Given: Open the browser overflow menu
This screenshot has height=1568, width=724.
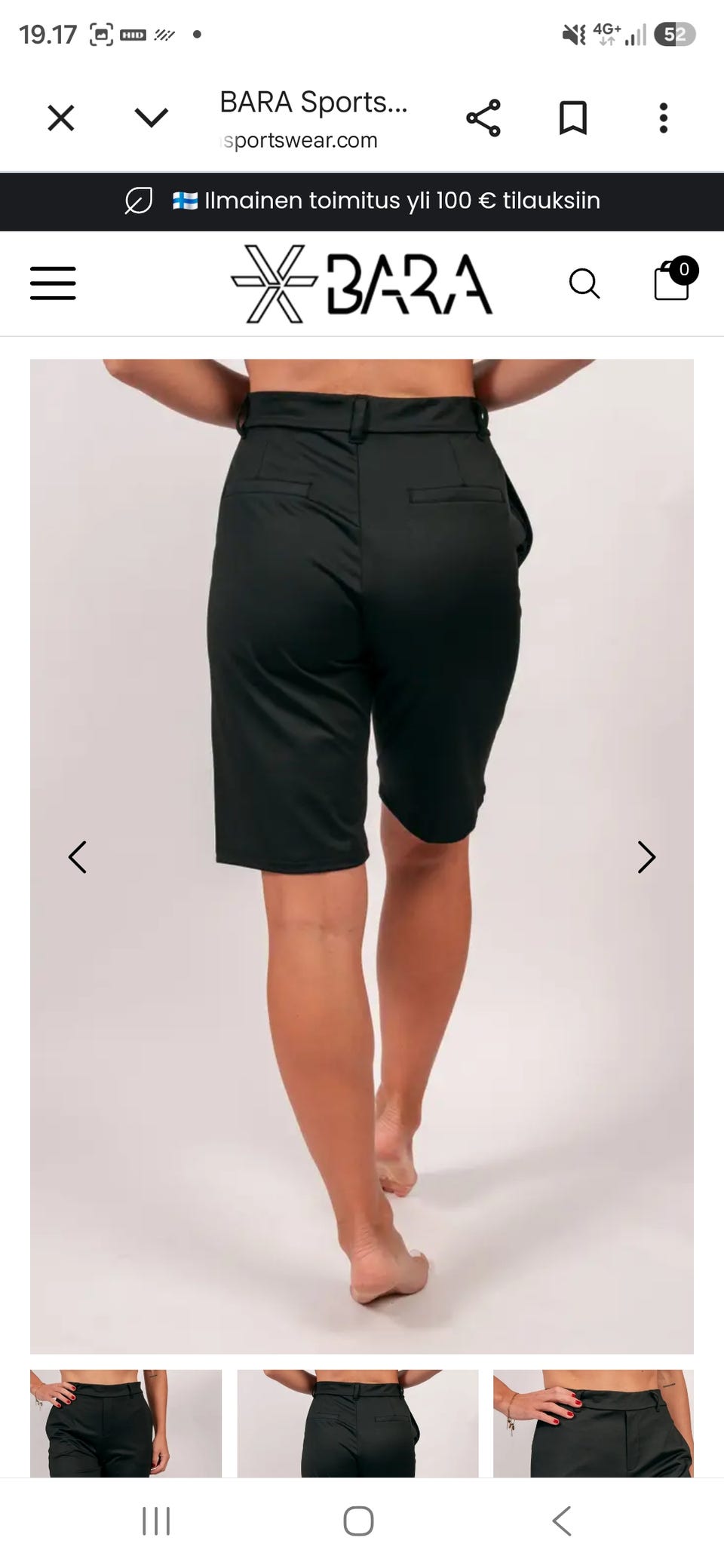Looking at the screenshot, I should tap(664, 118).
